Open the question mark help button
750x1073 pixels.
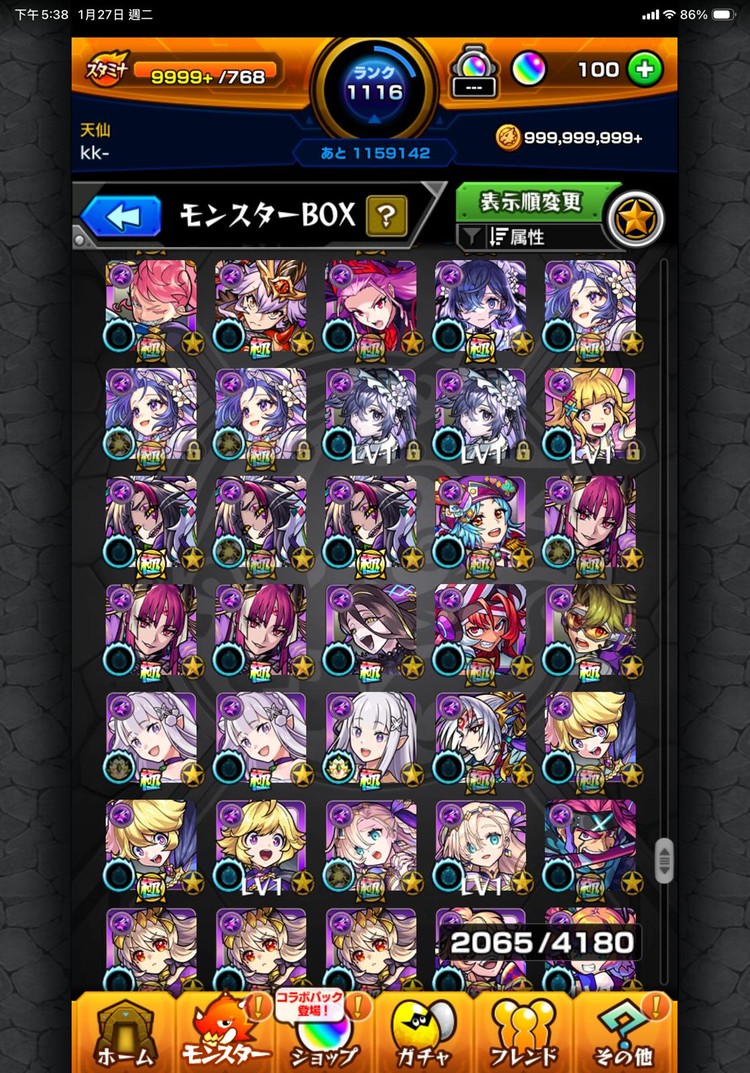point(386,214)
